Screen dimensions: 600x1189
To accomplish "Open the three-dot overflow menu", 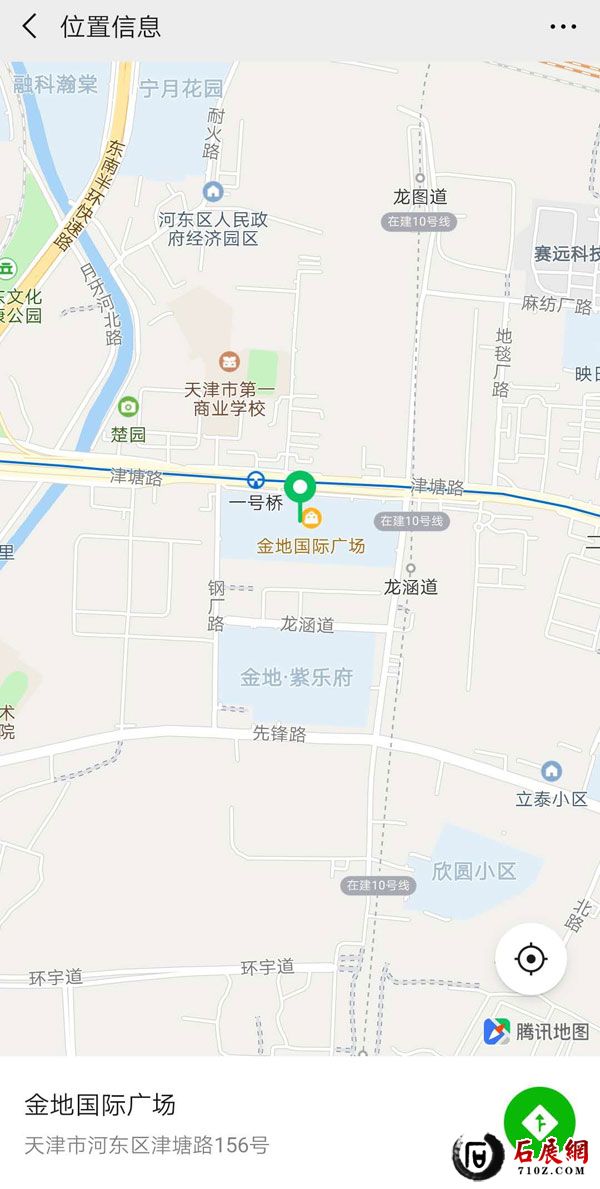I will [564, 27].
